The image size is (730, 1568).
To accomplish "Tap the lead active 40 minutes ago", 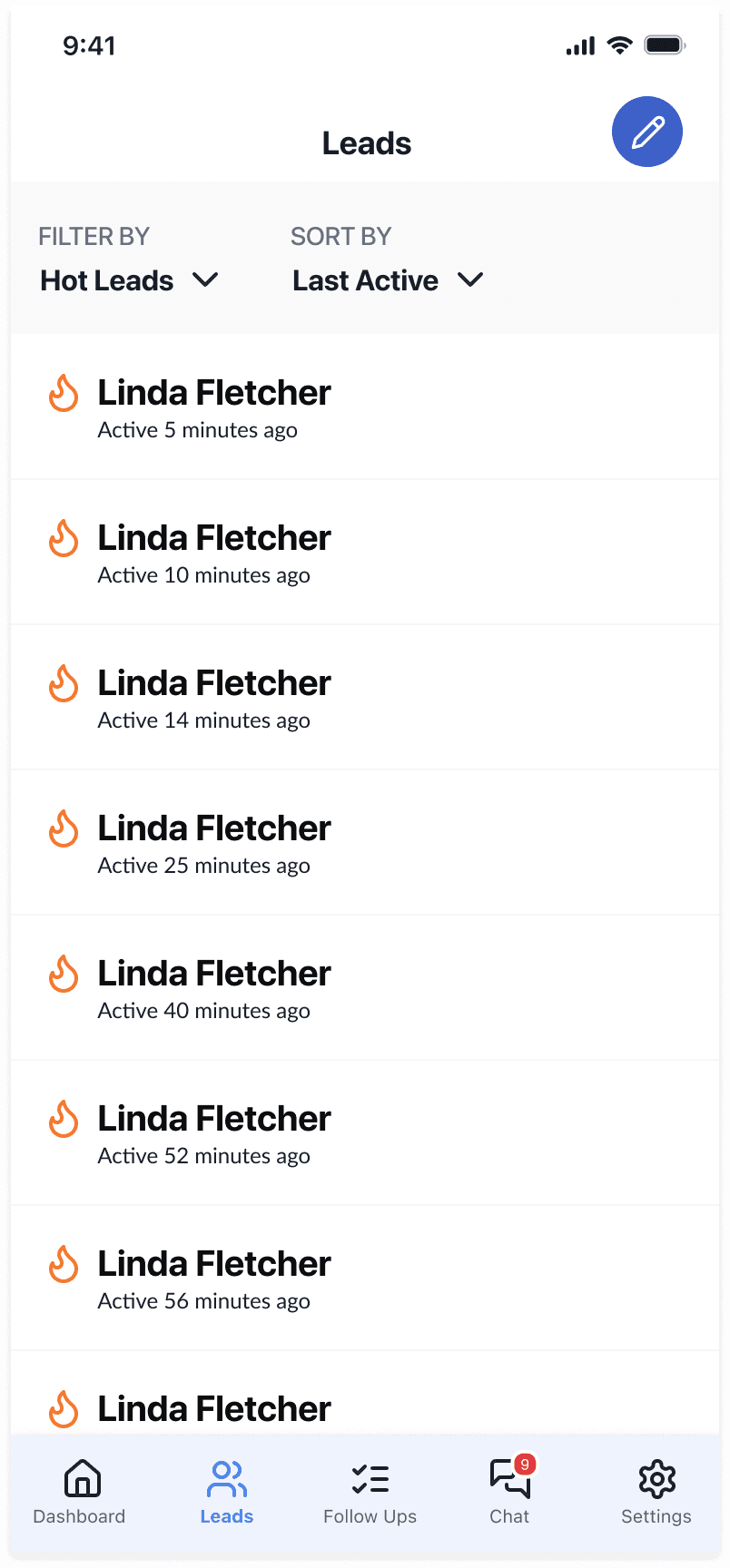I will (x=214, y=988).
